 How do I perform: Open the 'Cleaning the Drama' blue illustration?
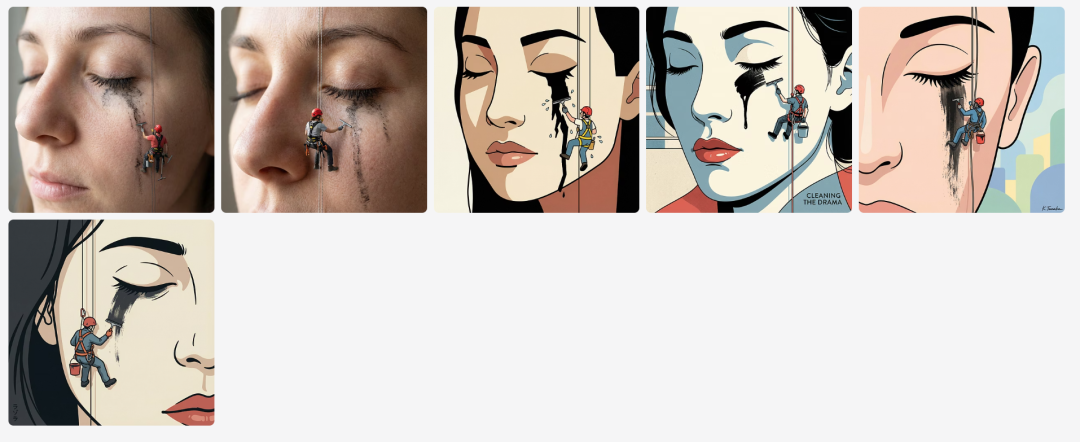(749, 110)
